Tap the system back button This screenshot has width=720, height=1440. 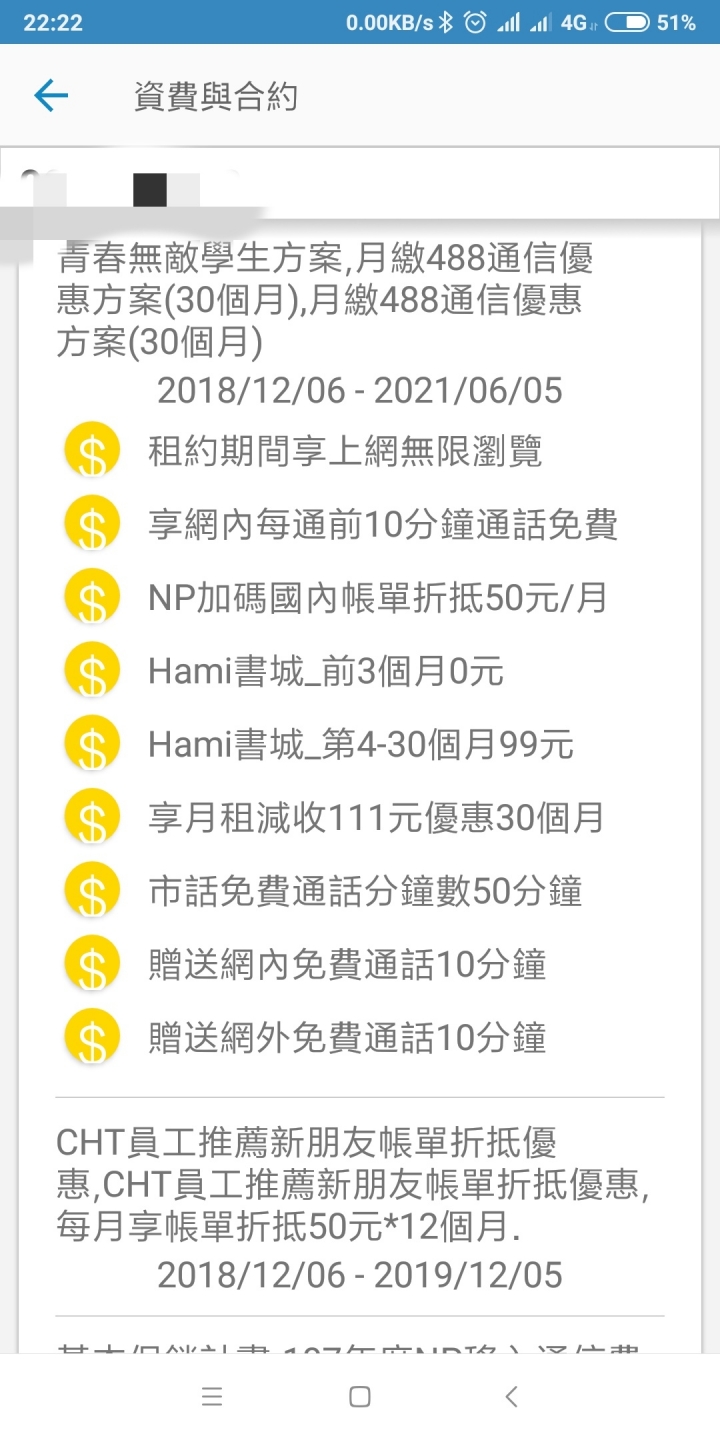pyautogui.click(x=511, y=1397)
